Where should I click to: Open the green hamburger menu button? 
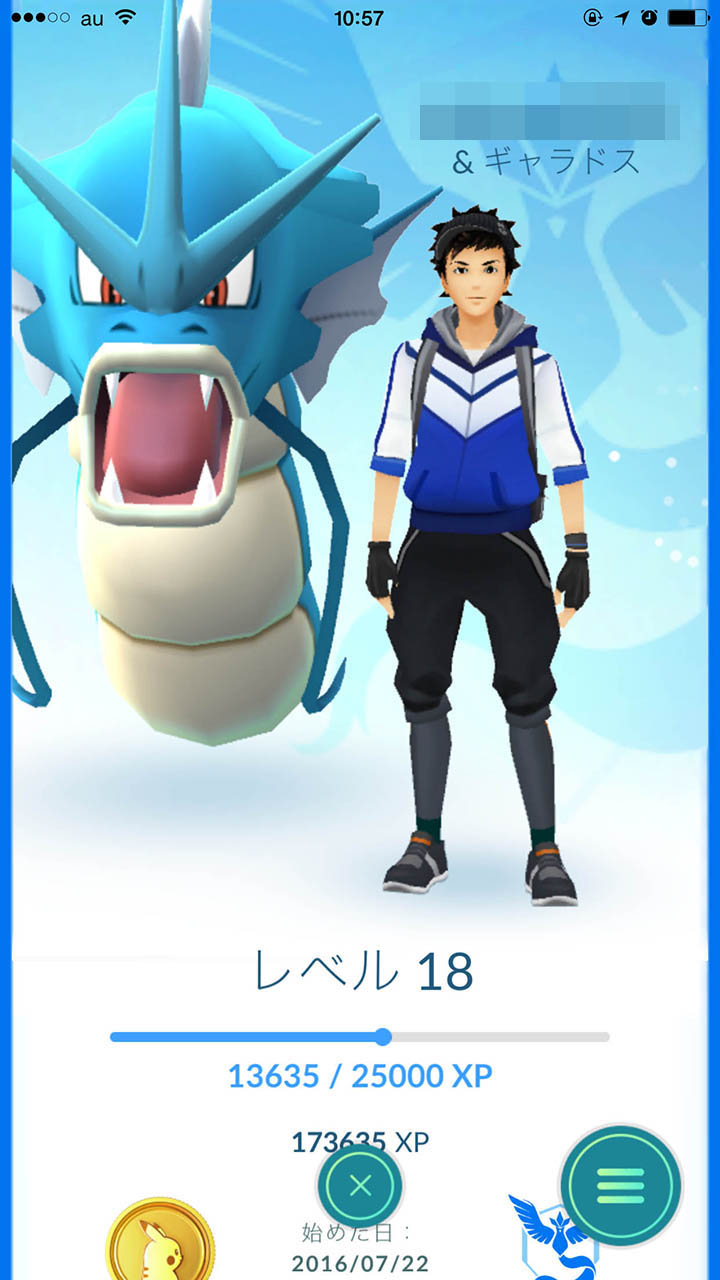(621, 1186)
